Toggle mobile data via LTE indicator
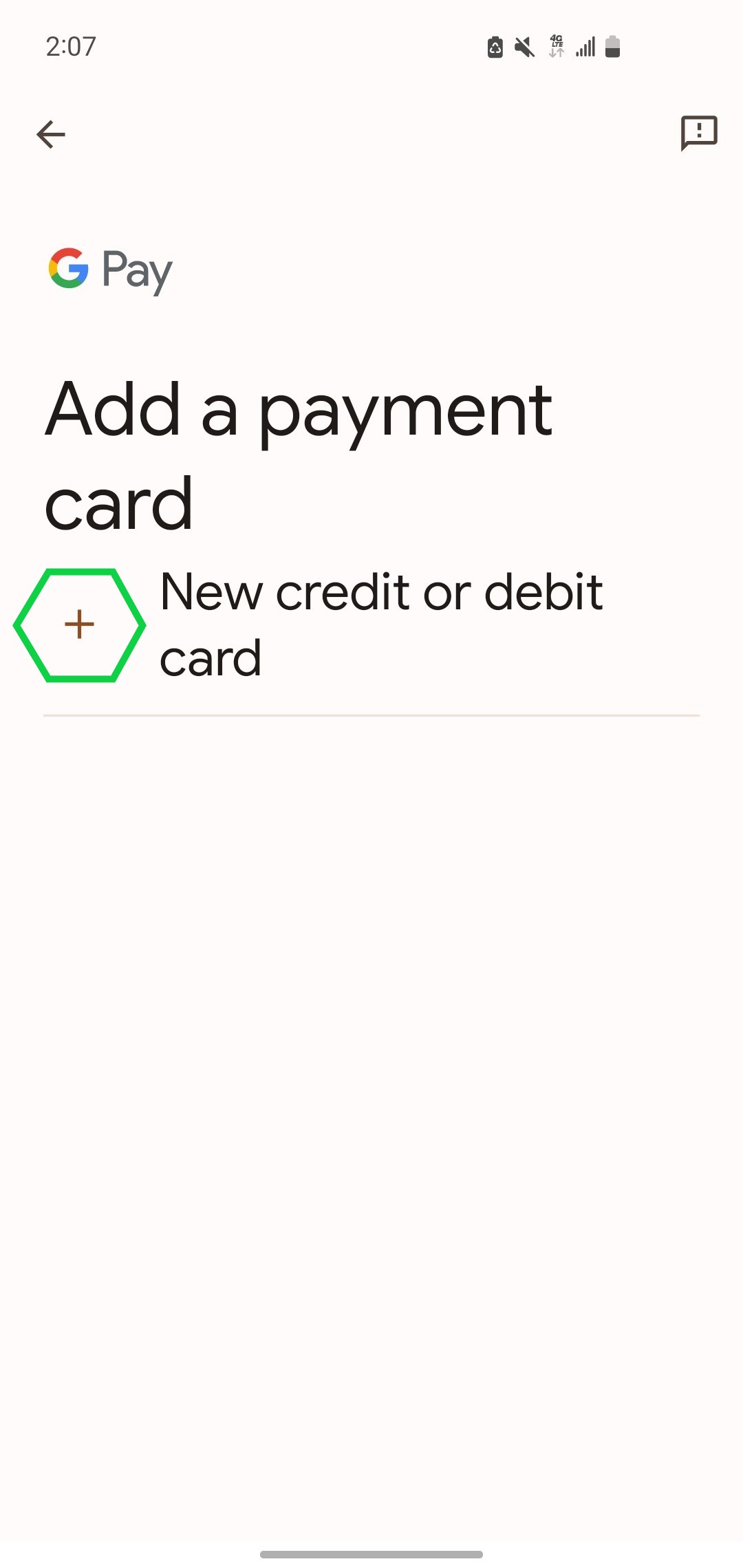Image resolution: width=743 pixels, height=1568 pixels. coord(557,47)
